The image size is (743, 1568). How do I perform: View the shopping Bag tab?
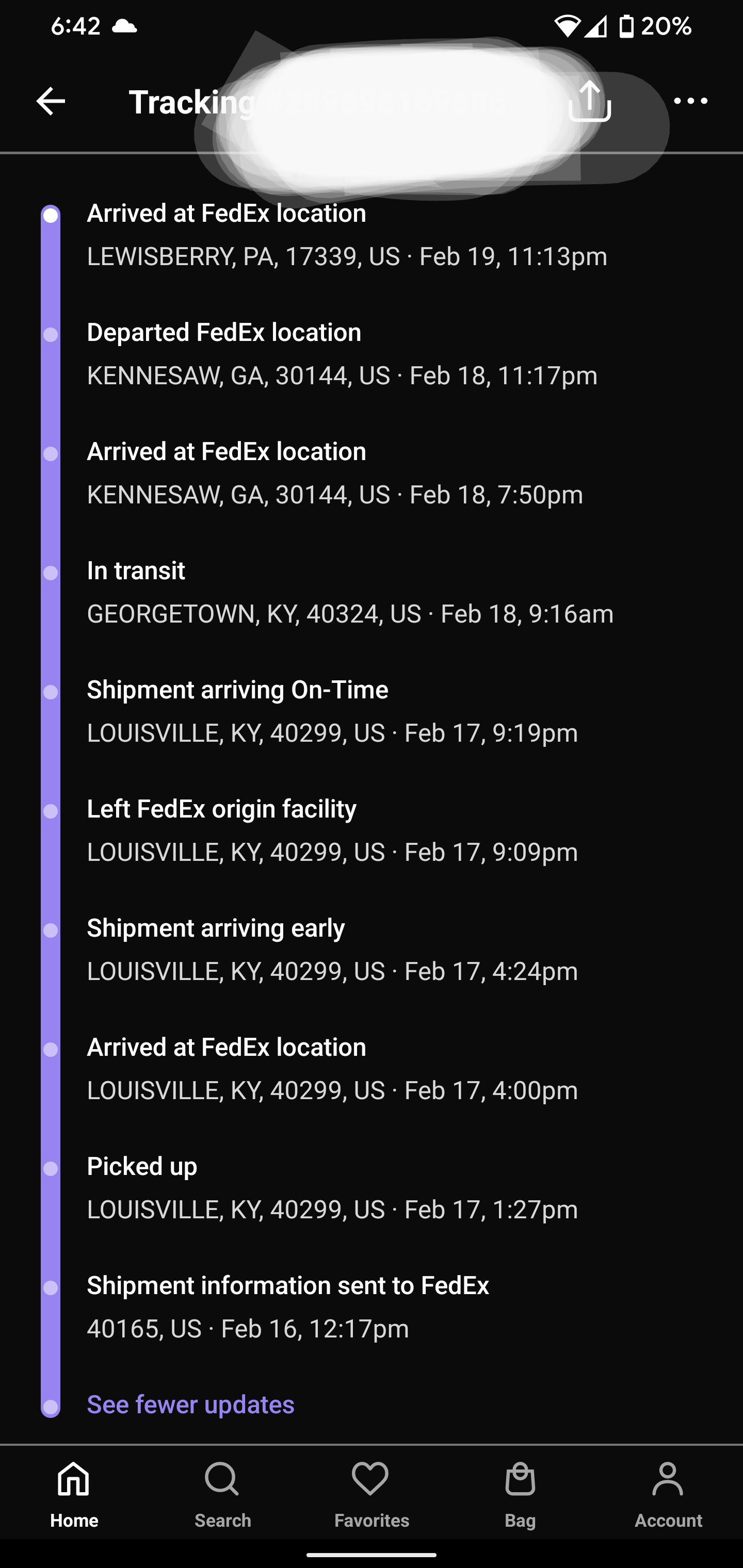click(x=520, y=1495)
